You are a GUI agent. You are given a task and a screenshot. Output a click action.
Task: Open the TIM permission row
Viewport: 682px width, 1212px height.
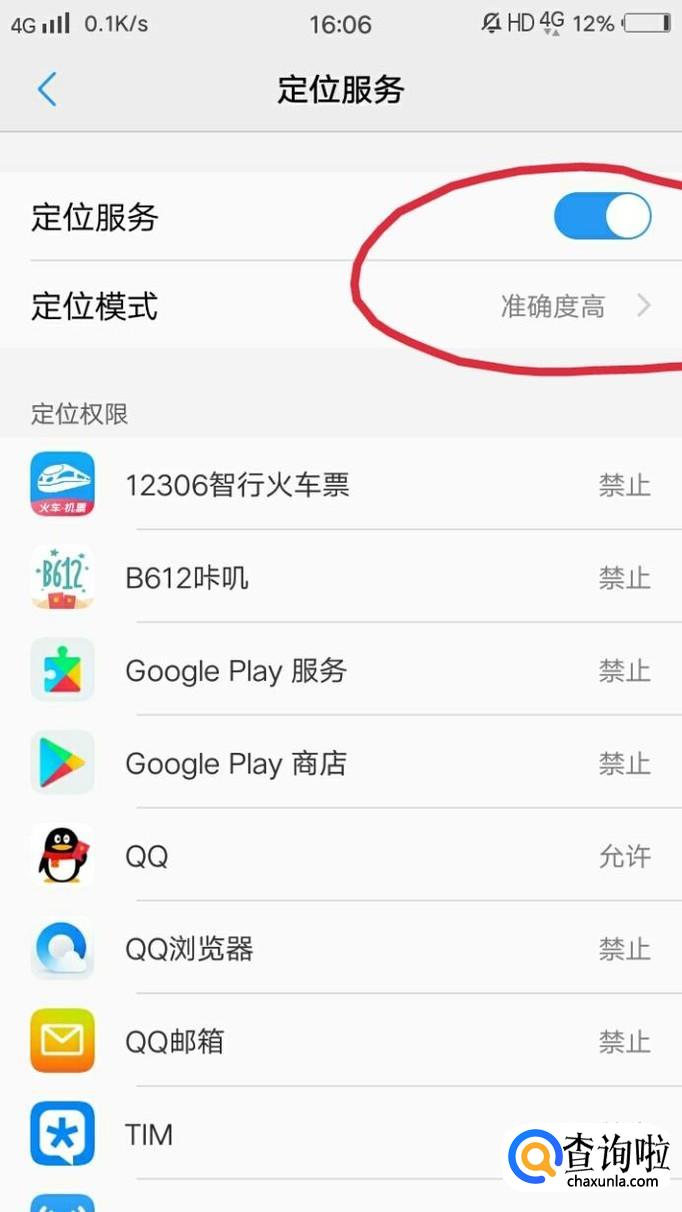(x=300, y=1135)
